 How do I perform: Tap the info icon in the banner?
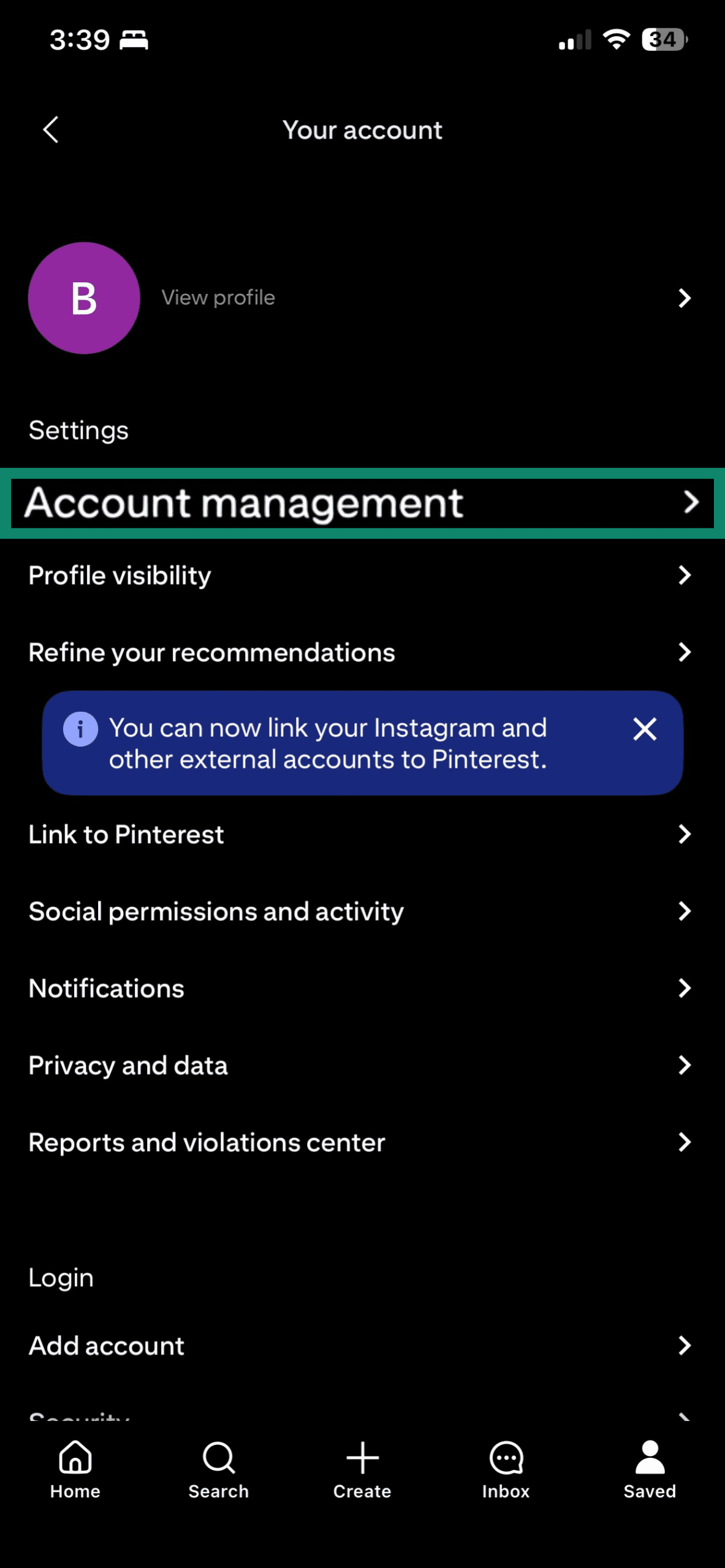pyautogui.click(x=80, y=729)
